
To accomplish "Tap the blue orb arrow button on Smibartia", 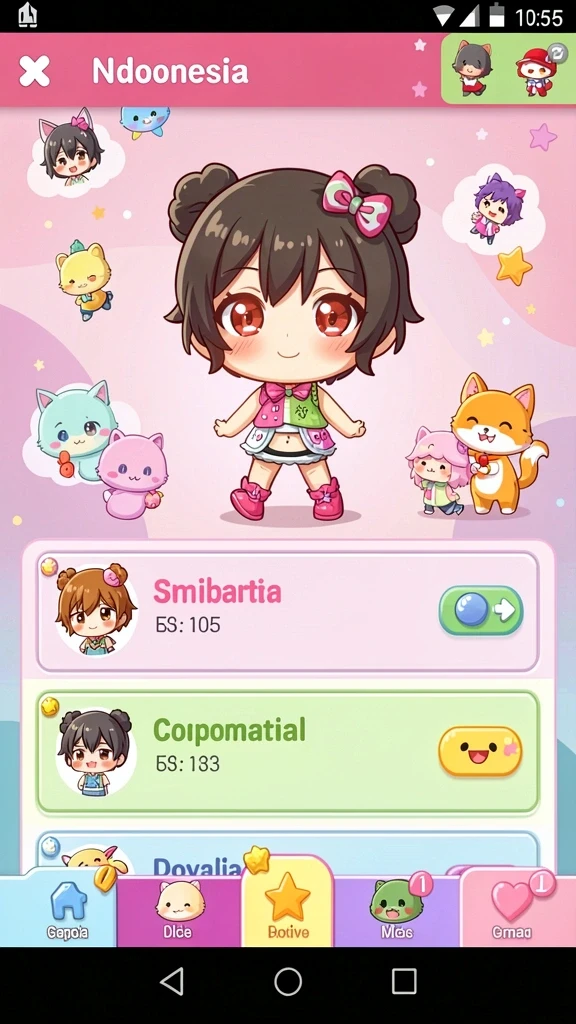I will click(x=481, y=611).
